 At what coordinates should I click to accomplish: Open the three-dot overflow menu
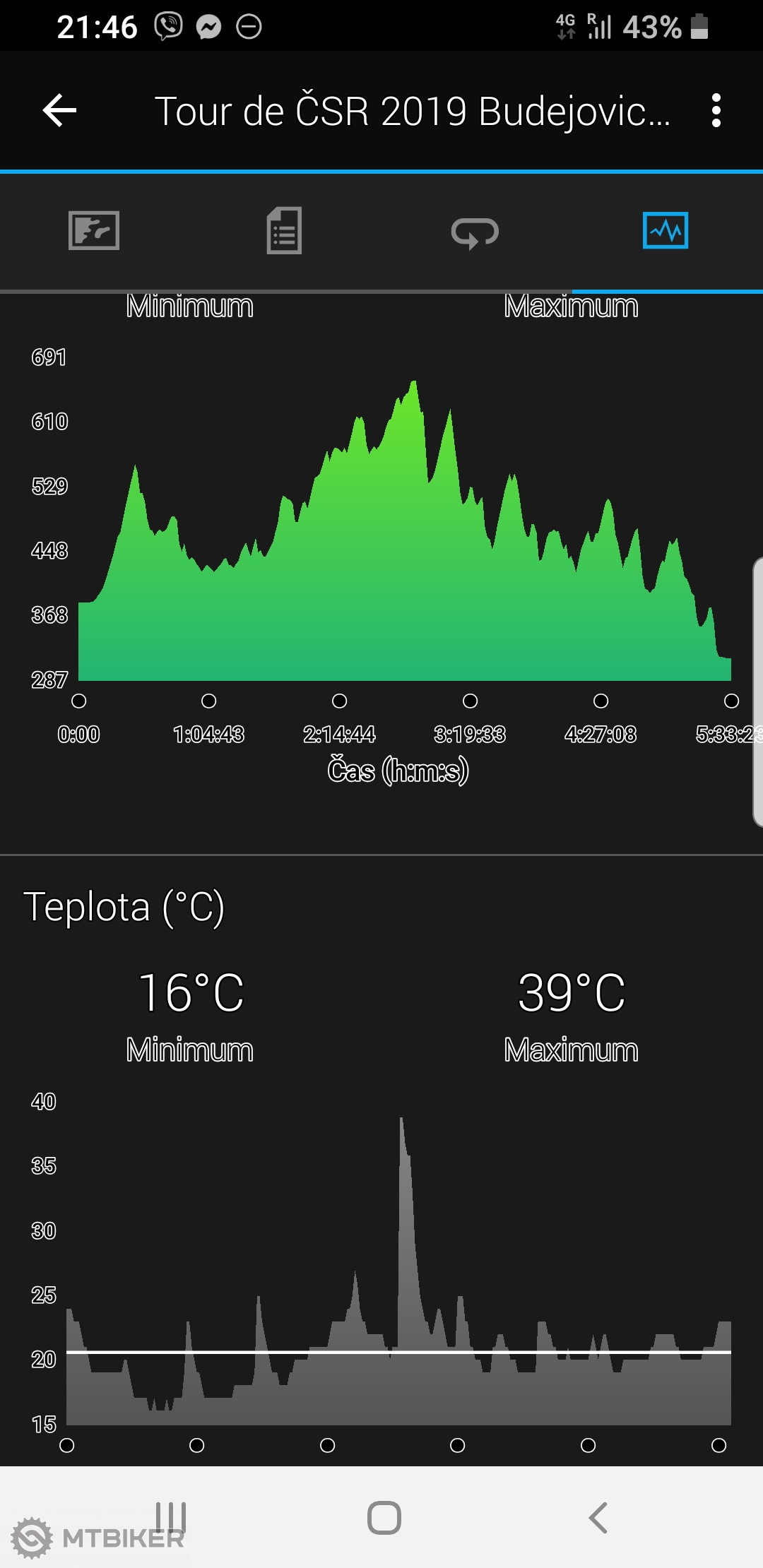pos(716,111)
